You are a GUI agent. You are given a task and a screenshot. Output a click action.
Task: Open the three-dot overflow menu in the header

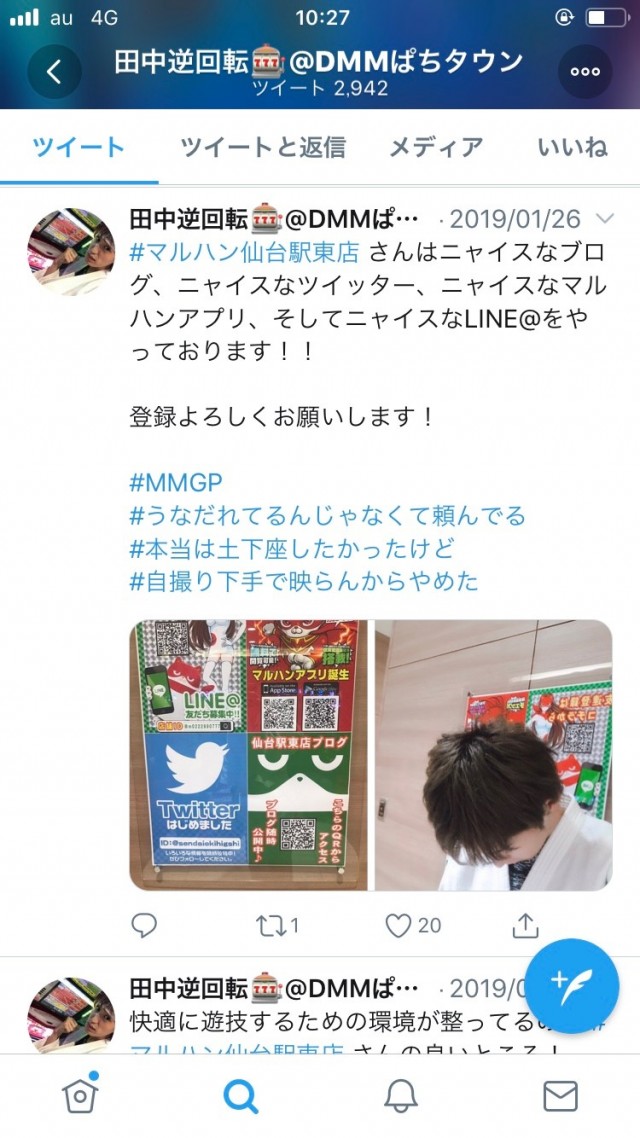click(x=584, y=71)
